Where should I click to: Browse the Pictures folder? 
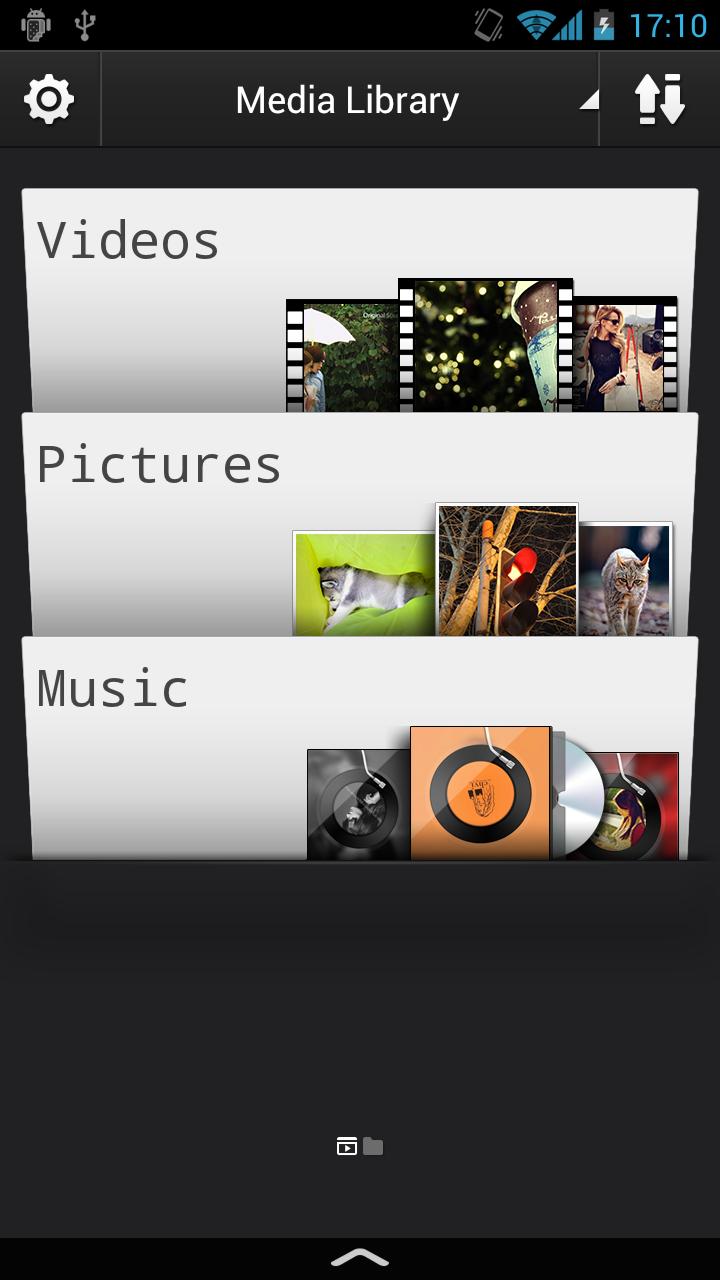pyautogui.click(x=359, y=524)
